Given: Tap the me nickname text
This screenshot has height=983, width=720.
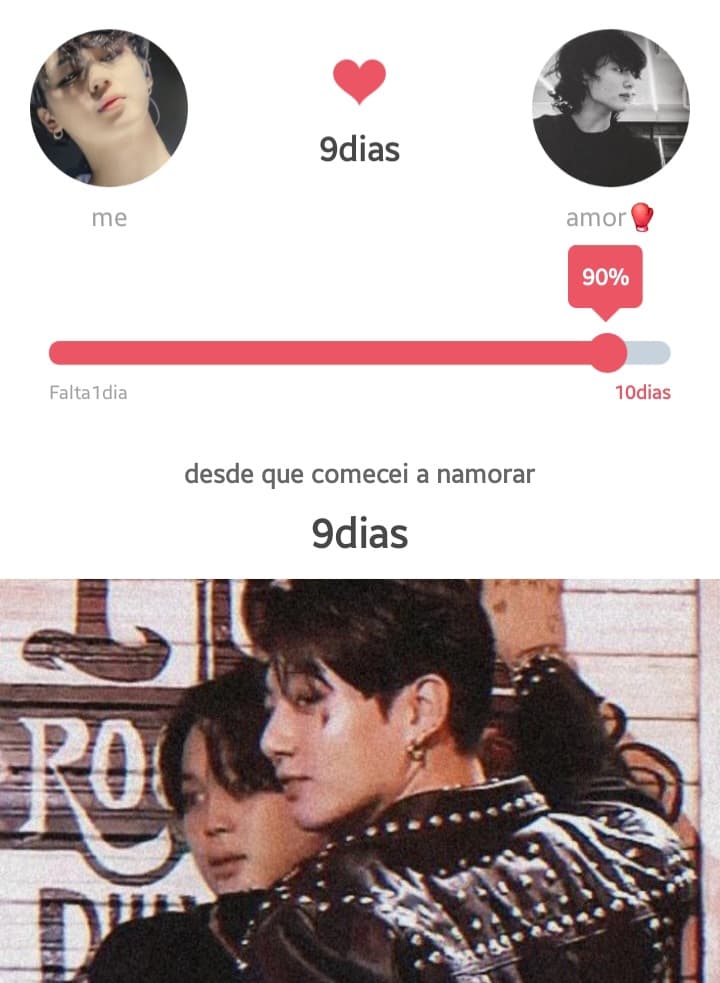Looking at the screenshot, I should pos(110,218).
